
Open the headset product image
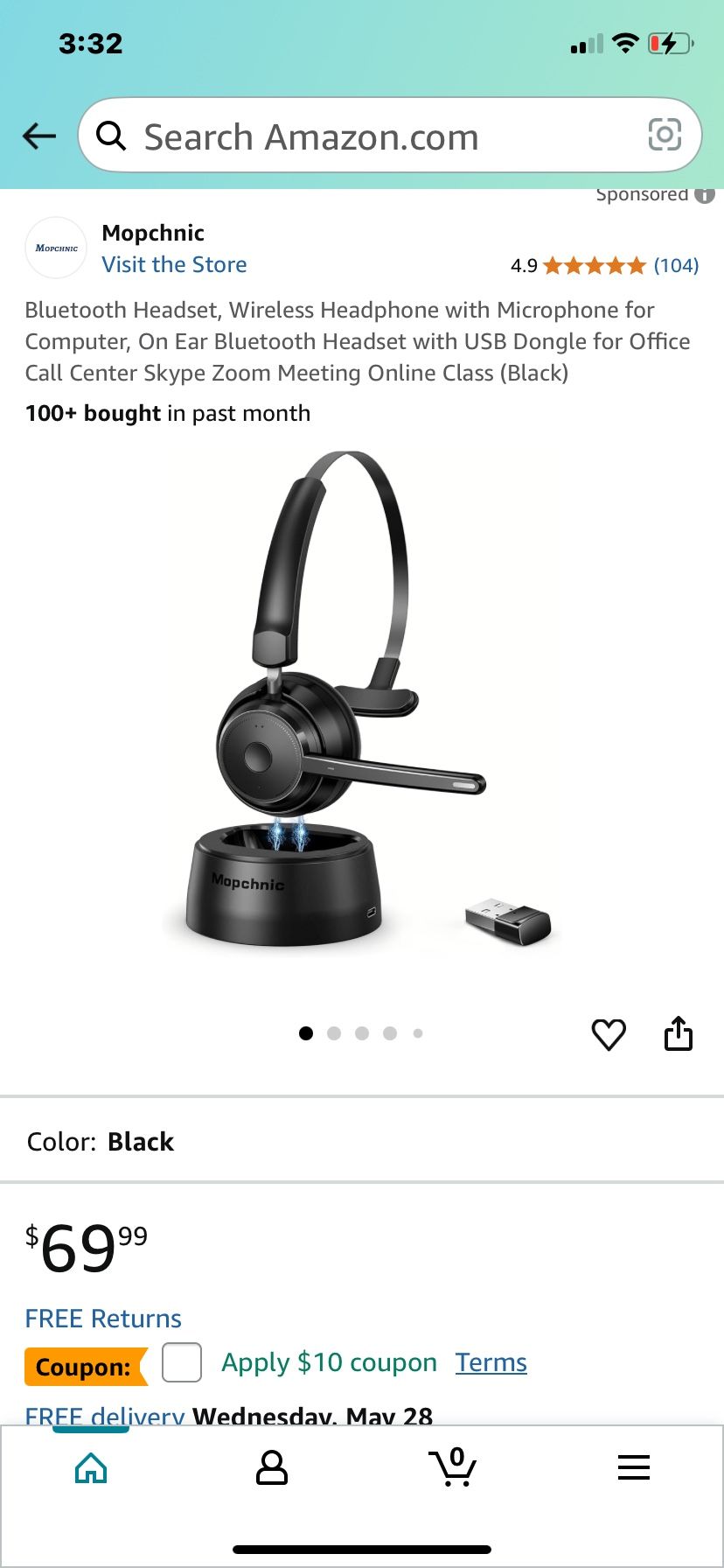click(362, 700)
